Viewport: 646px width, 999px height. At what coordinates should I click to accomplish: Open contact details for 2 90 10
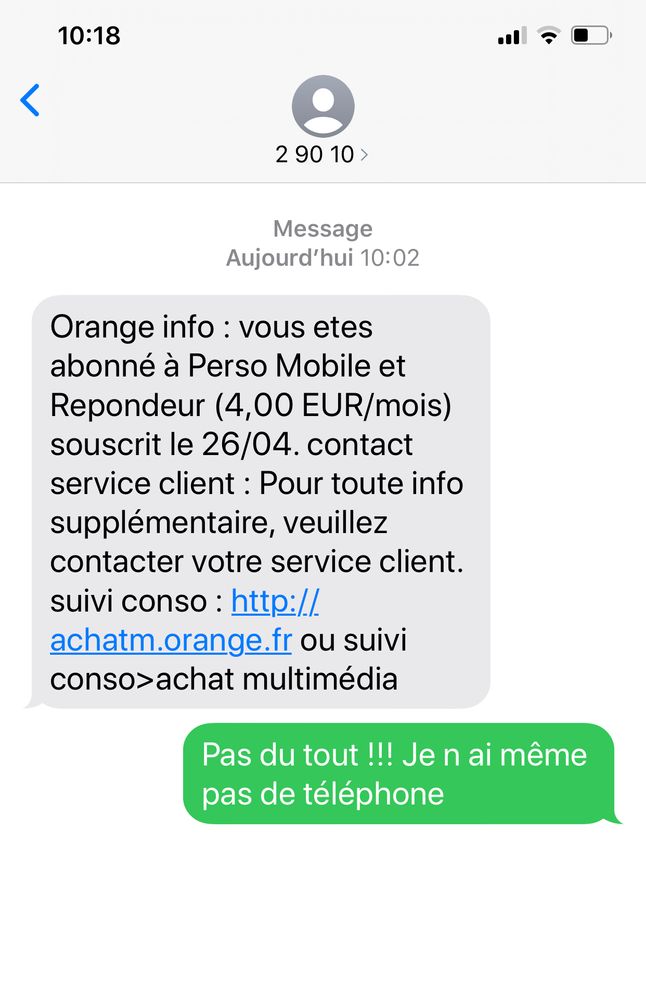[x=322, y=154]
